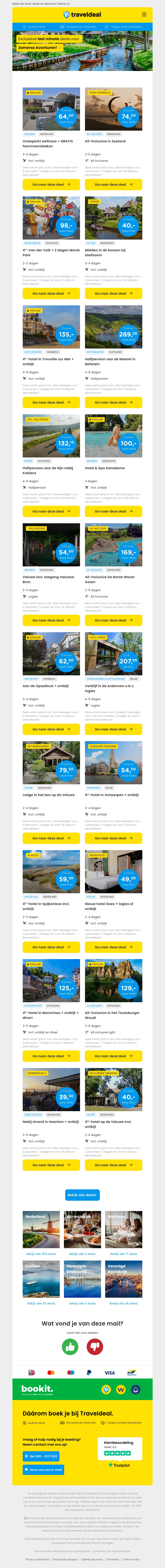Tap 'Ga naar deze deal' under Onbeperkt wellness
This screenshot has width=165, height=1568.
pos(51,184)
